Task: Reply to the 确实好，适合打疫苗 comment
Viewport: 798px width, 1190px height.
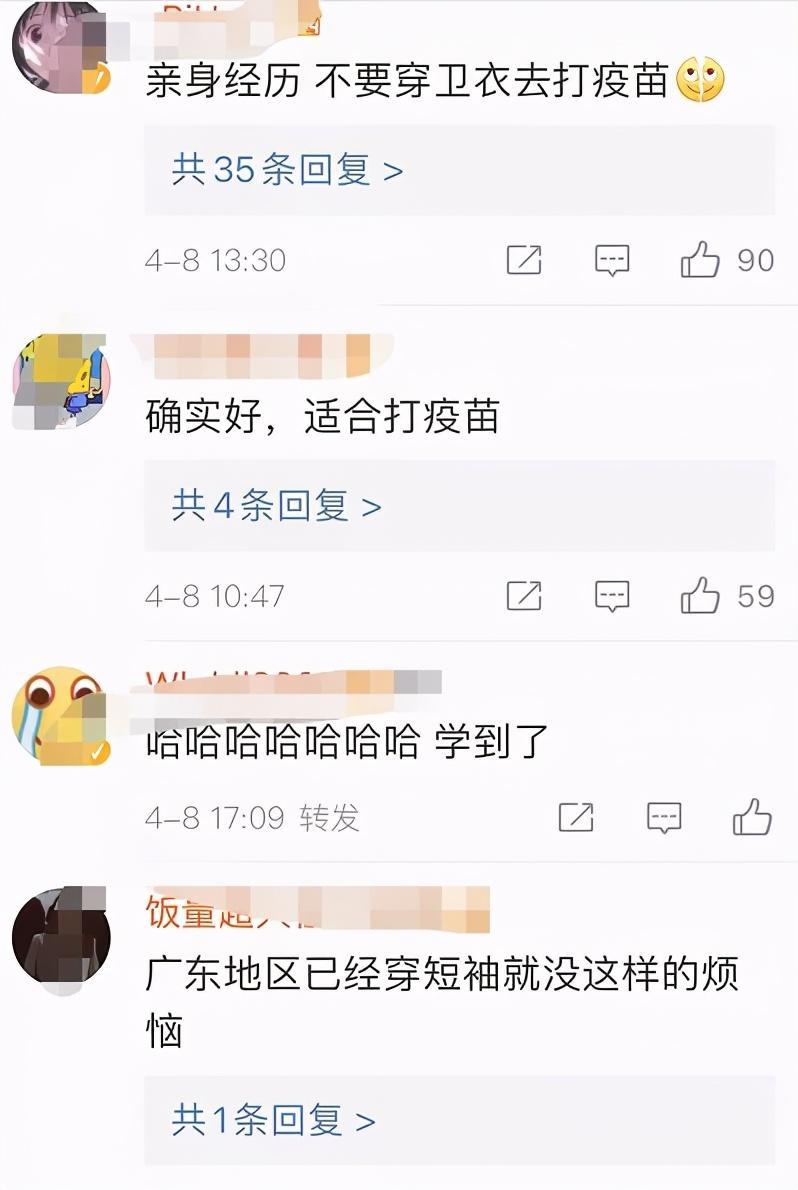Action: (x=612, y=597)
